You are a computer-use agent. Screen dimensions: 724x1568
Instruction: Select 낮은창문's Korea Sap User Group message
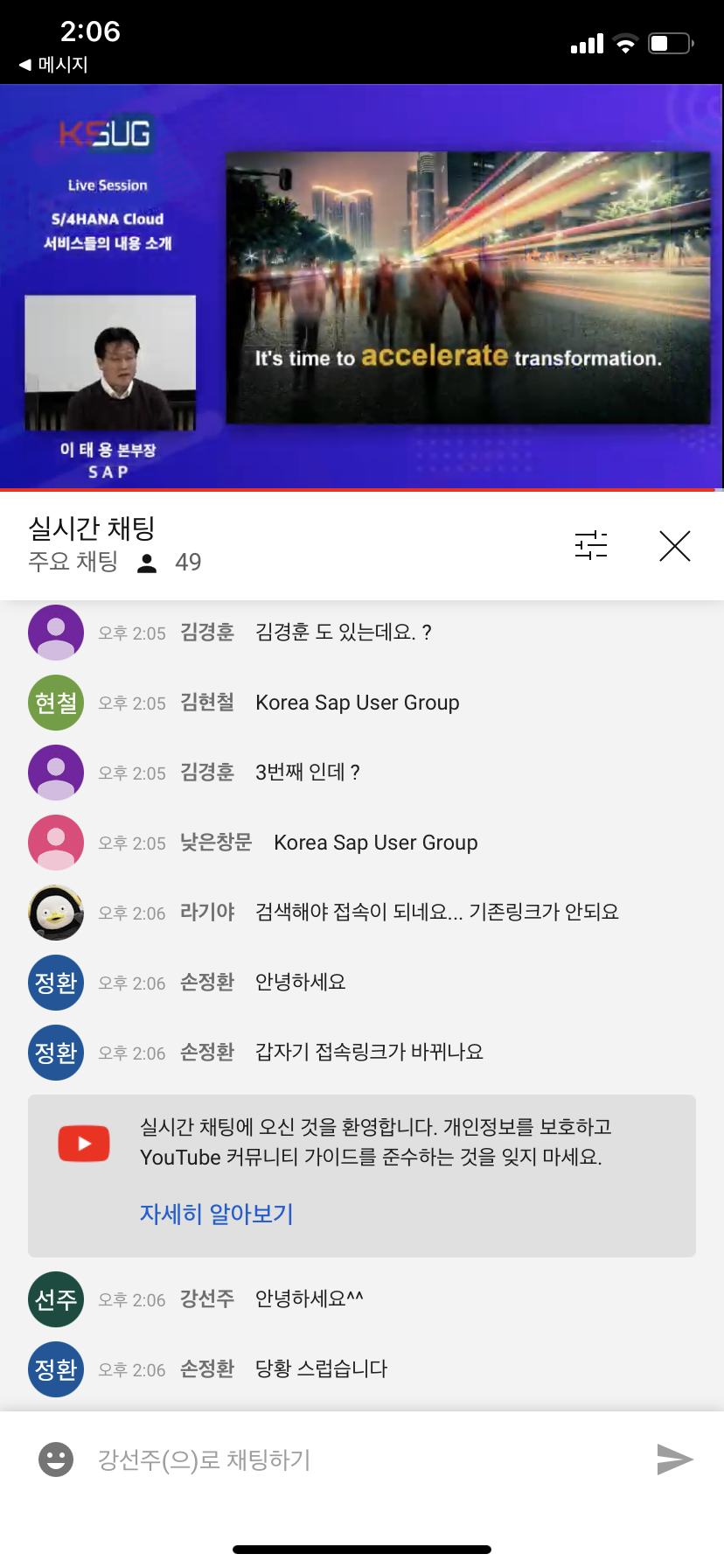point(375,843)
